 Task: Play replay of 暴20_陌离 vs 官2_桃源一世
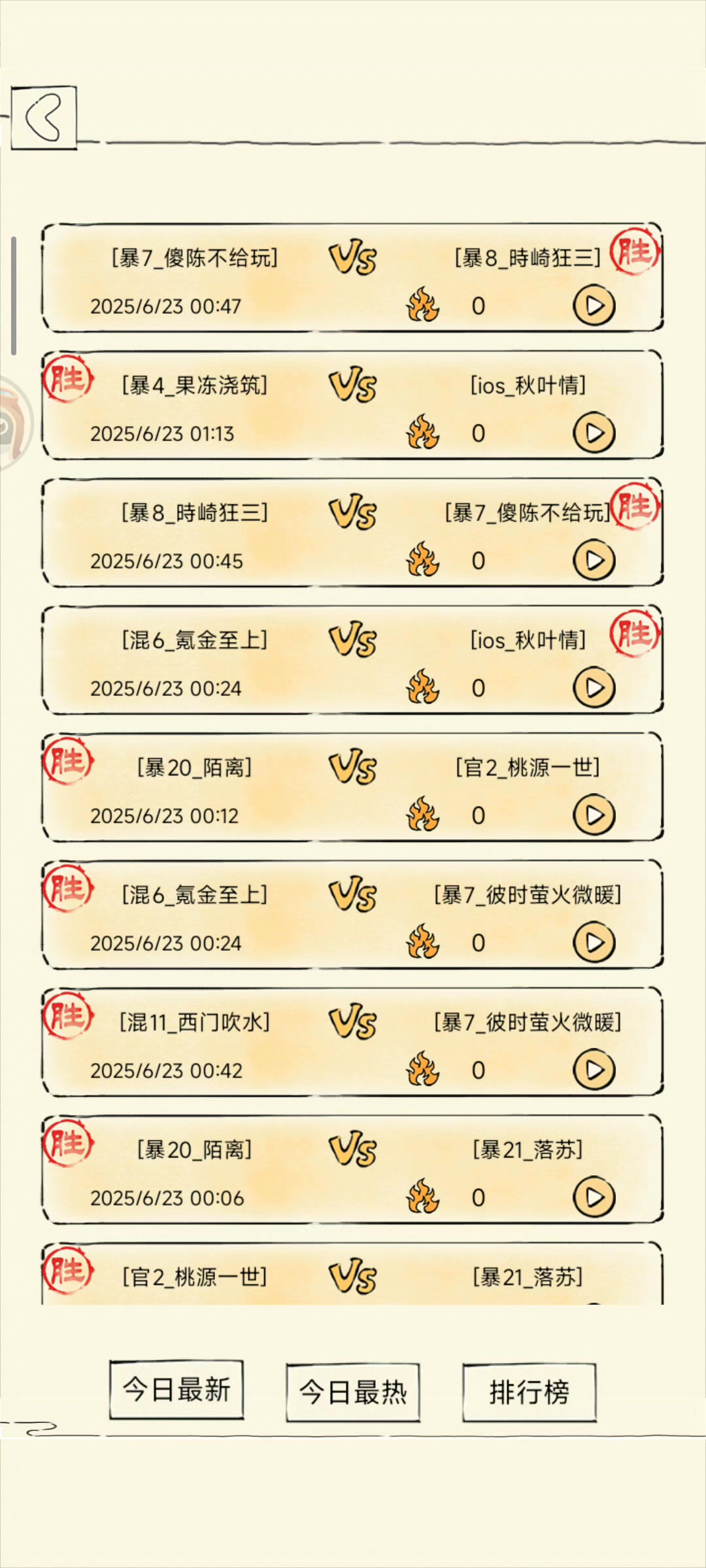594,815
